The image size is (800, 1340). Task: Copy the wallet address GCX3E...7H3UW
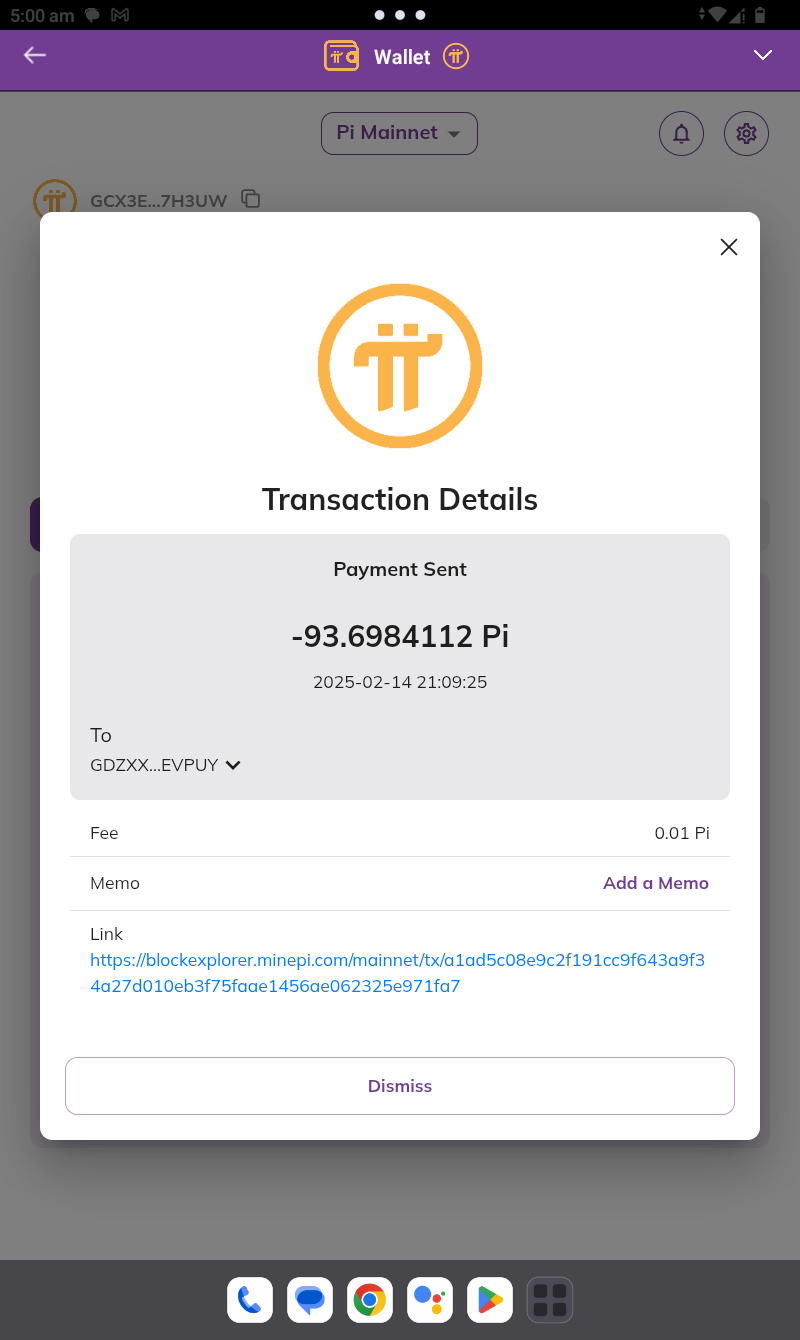(x=251, y=199)
